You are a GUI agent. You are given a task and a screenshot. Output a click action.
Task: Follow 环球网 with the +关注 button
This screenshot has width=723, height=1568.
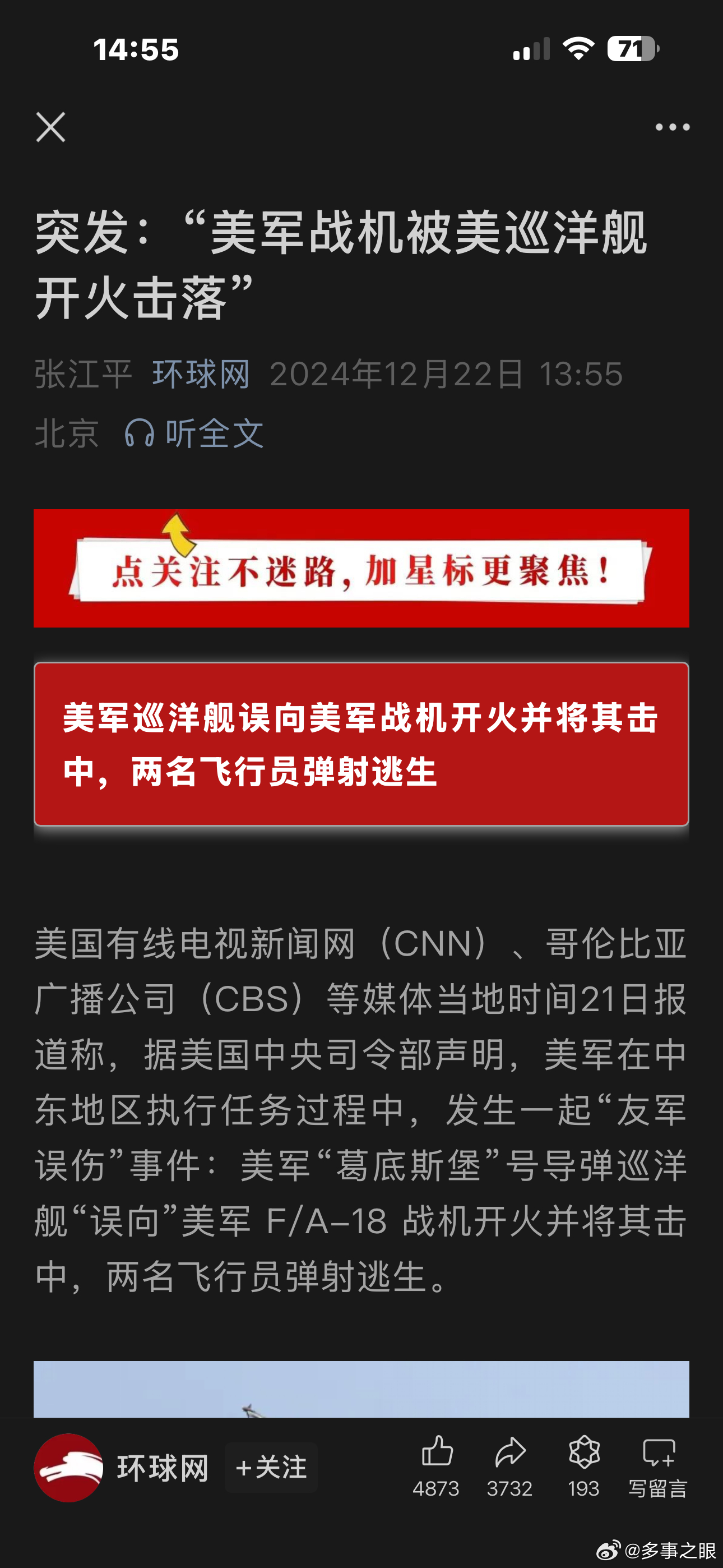click(271, 1468)
